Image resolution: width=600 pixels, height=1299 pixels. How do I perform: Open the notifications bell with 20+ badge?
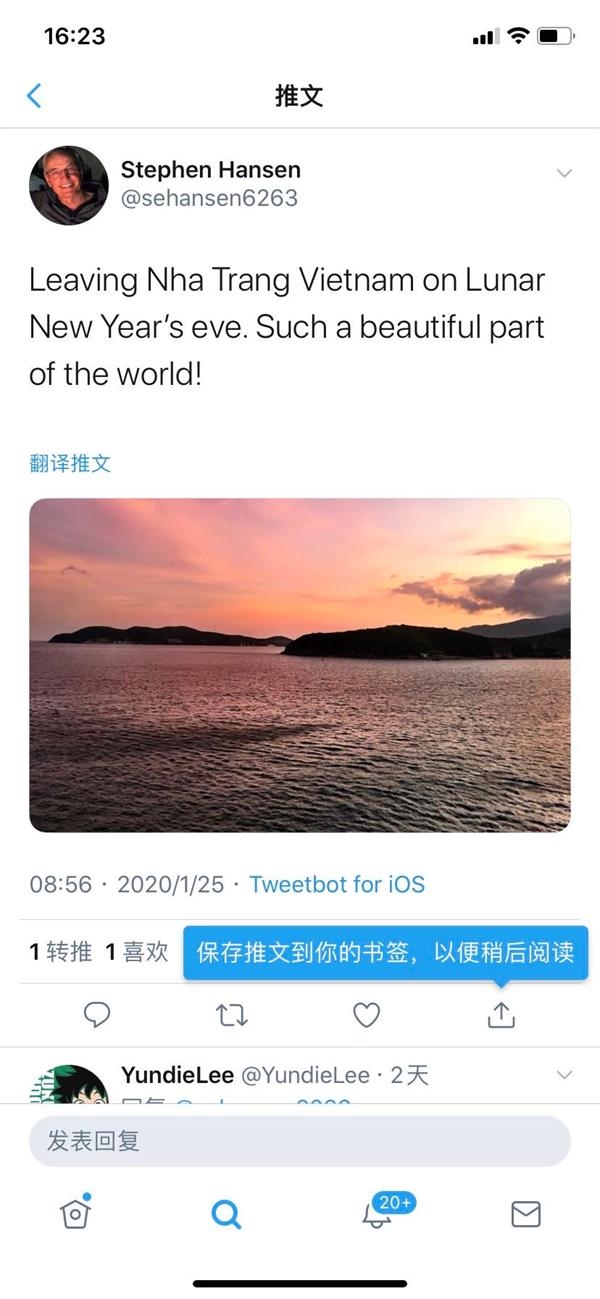tap(377, 1214)
